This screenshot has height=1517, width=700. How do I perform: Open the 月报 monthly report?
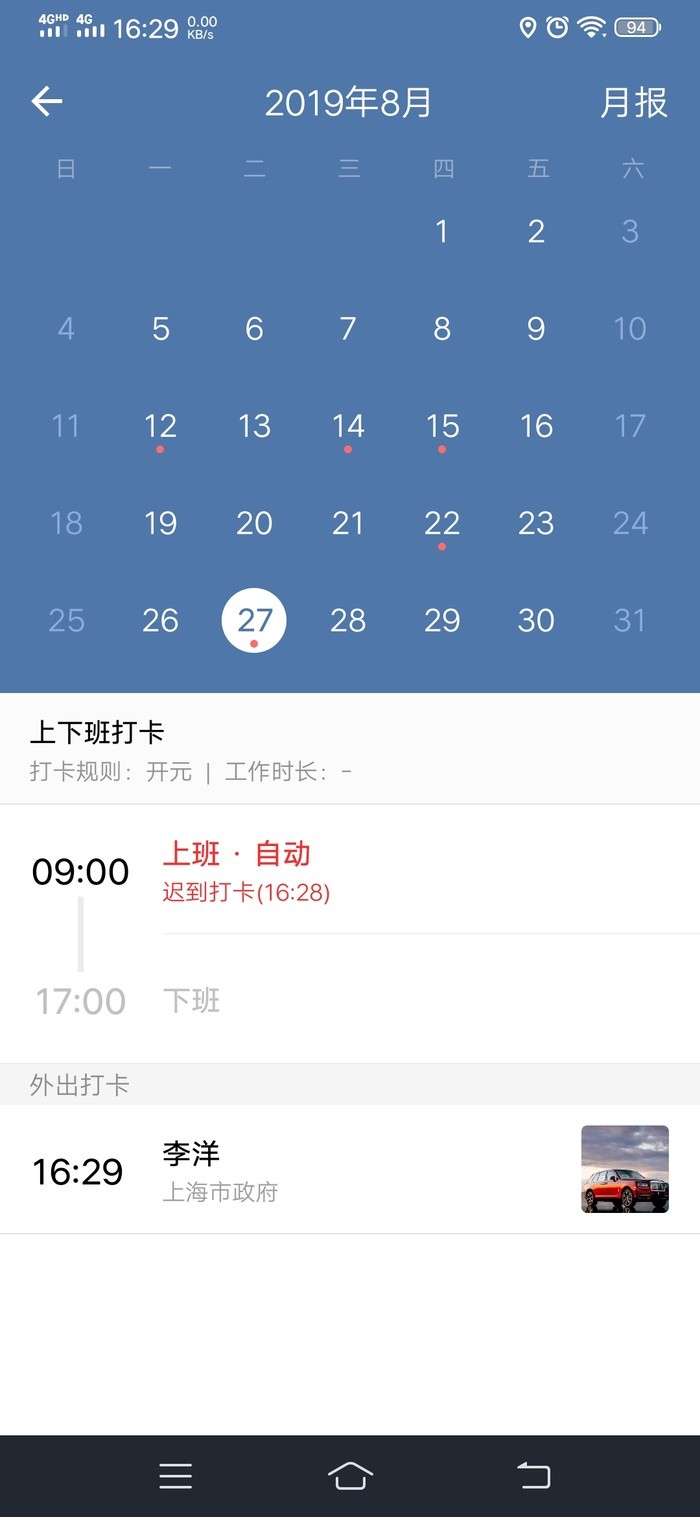pyautogui.click(x=633, y=102)
